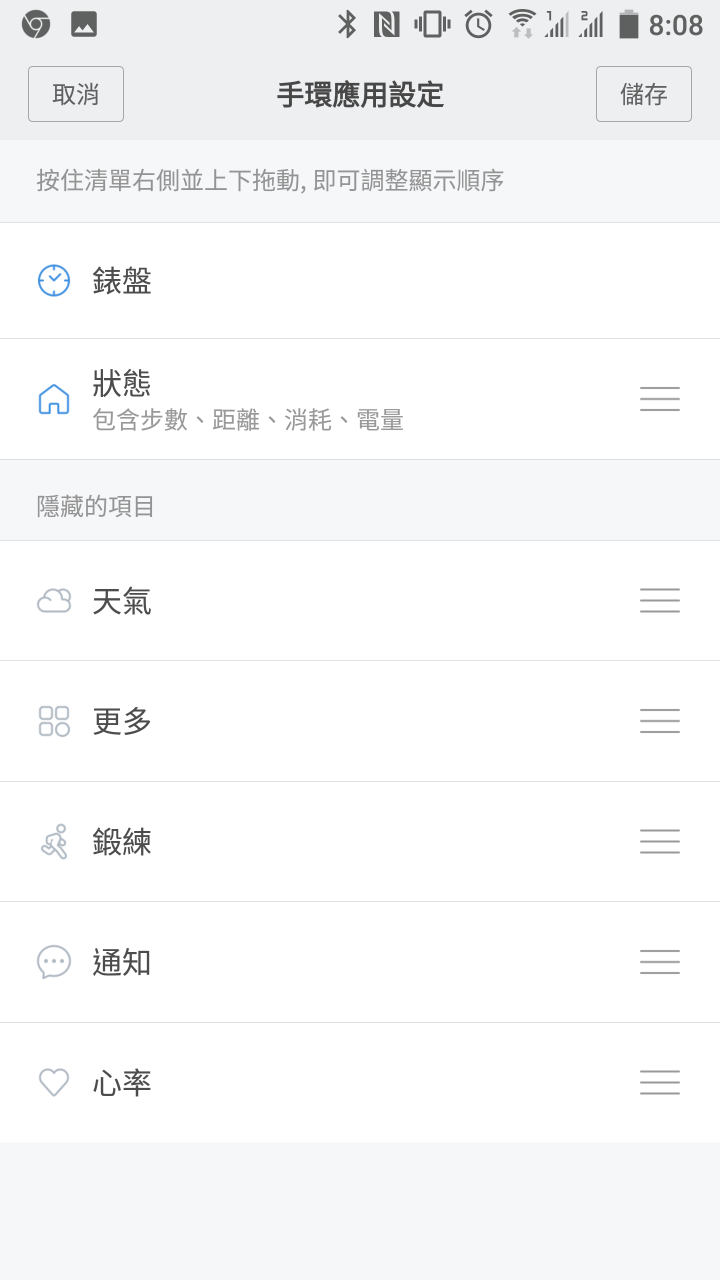This screenshot has height=1280, width=720.
Task: Select the 心率 row
Action: (360, 1083)
